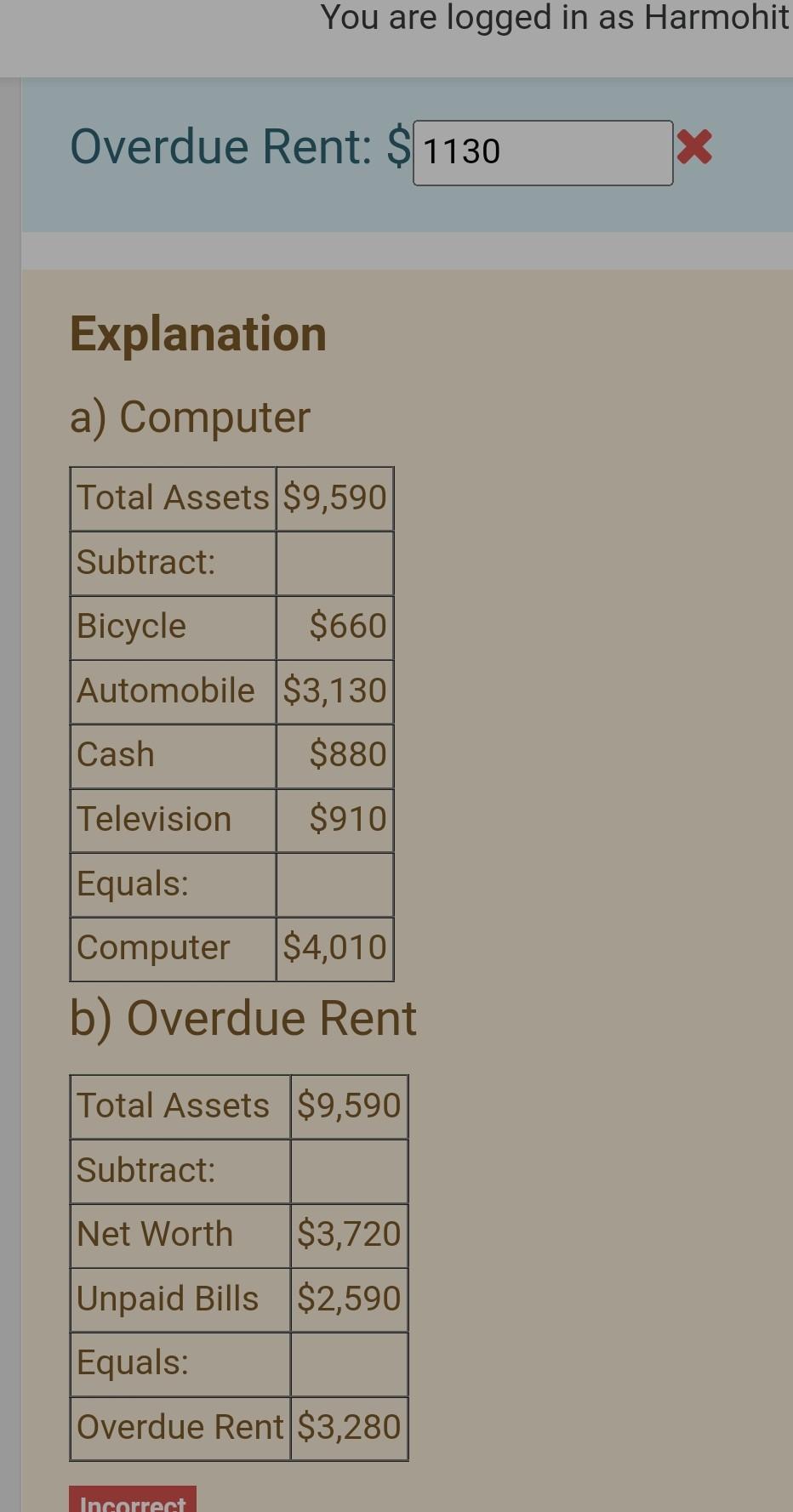Click the Overdue Rent $3,280 result
The image size is (793, 1512).
(x=349, y=1428)
